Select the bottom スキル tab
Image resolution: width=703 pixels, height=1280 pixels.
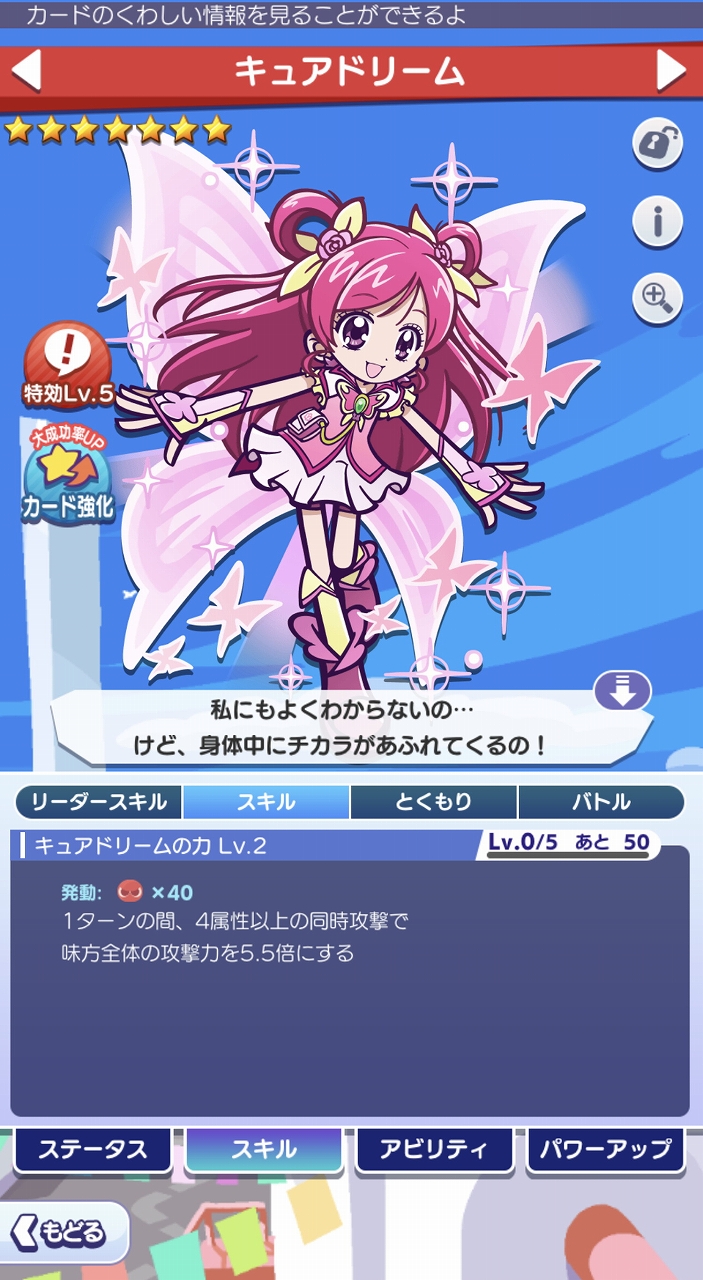(x=264, y=1150)
